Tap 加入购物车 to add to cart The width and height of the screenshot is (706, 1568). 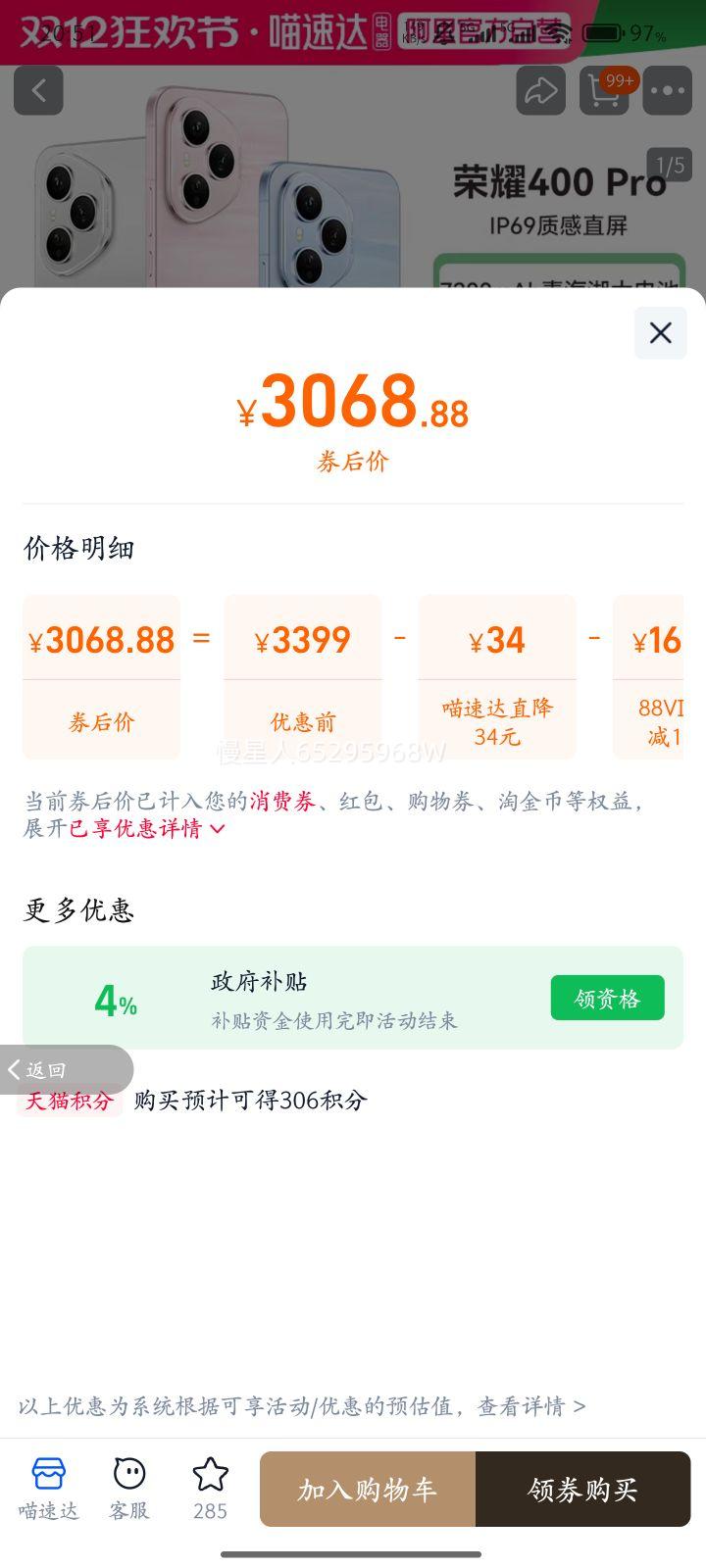click(368, 1489)
